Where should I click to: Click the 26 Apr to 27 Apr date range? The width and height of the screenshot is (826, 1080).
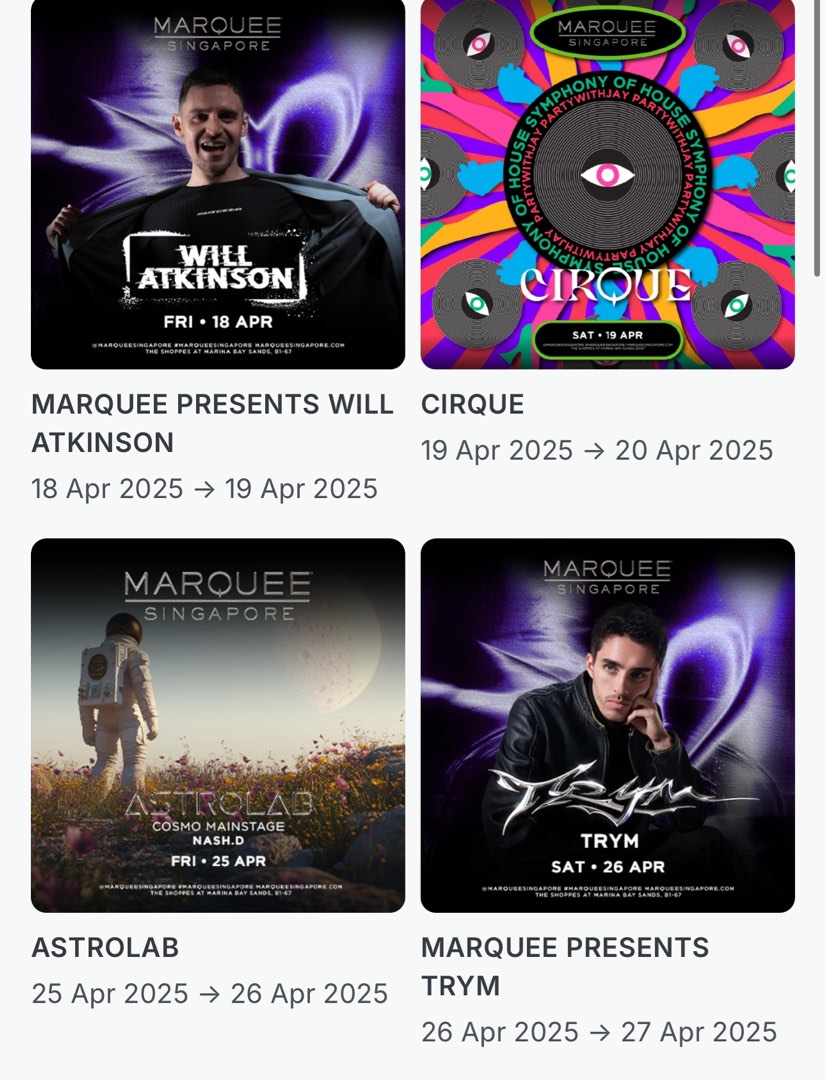[x=598, y=1031]
